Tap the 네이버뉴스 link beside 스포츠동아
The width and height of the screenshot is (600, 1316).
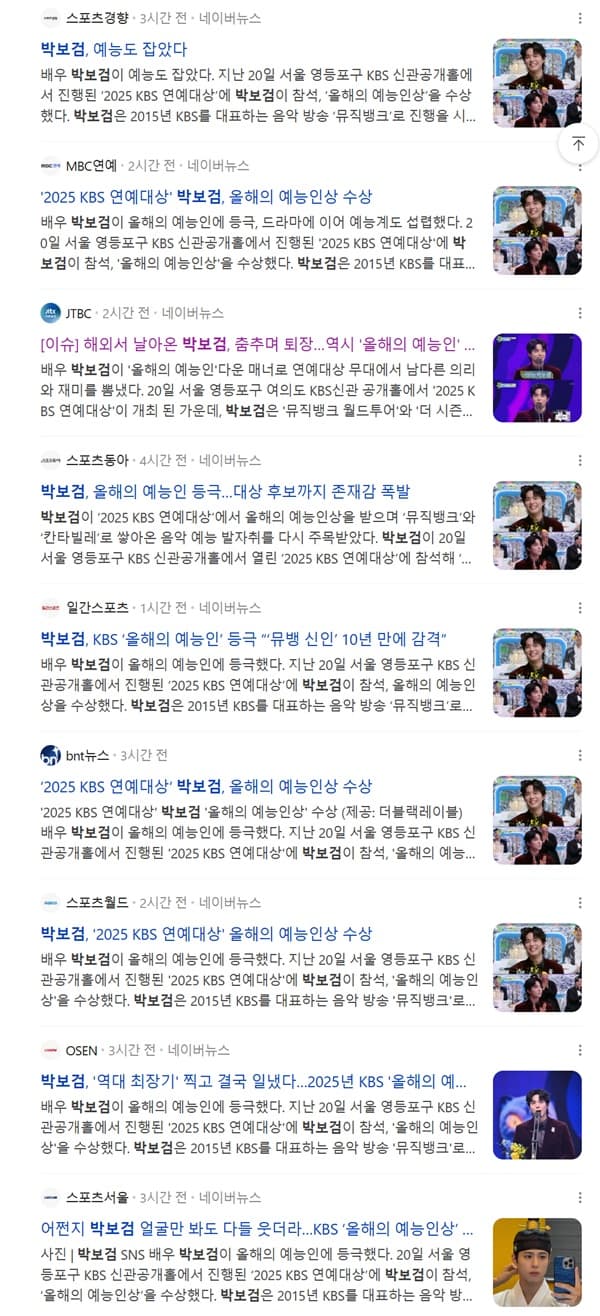coord(230,461)
